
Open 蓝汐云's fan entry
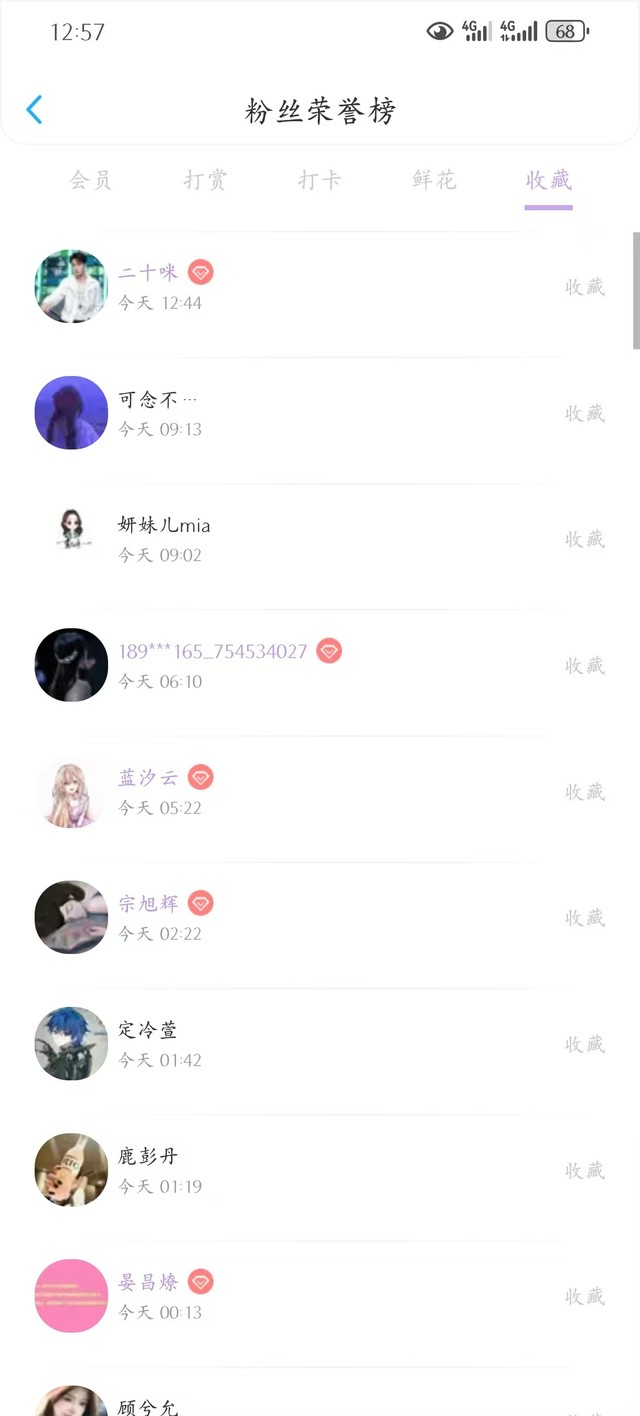point(320,791)
